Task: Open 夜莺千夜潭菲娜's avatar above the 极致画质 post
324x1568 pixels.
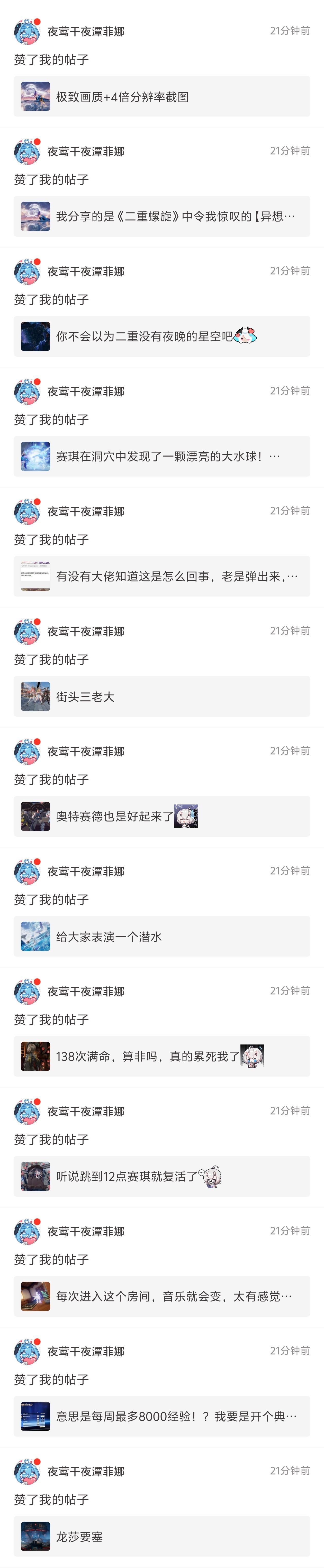Action: (27, 32)
